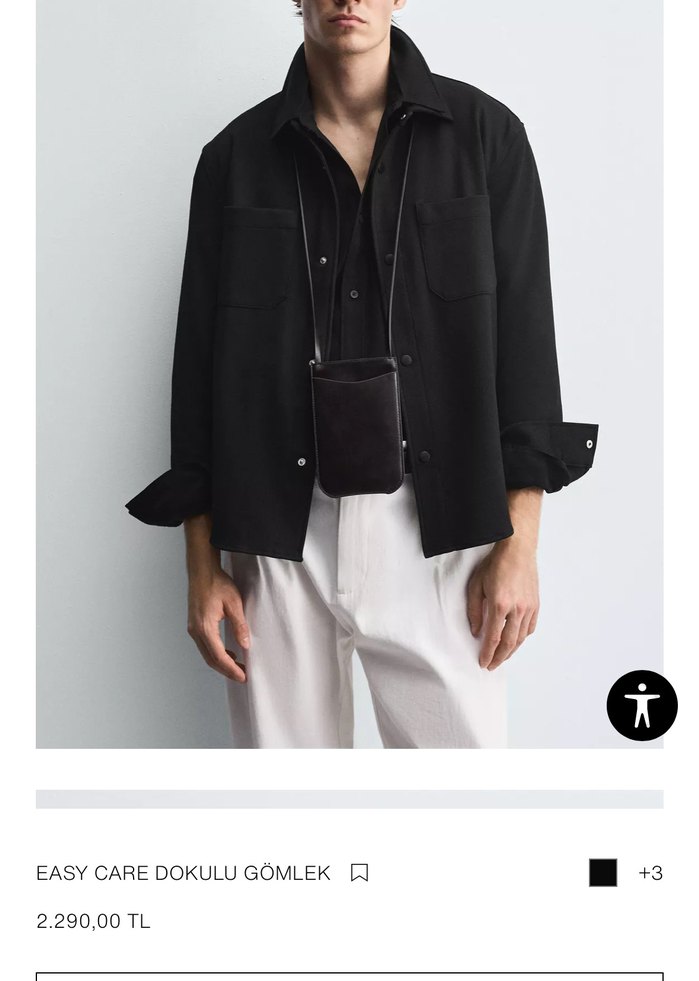Select the black color swatch
The image size is (699, 981).
click(603, 873)
